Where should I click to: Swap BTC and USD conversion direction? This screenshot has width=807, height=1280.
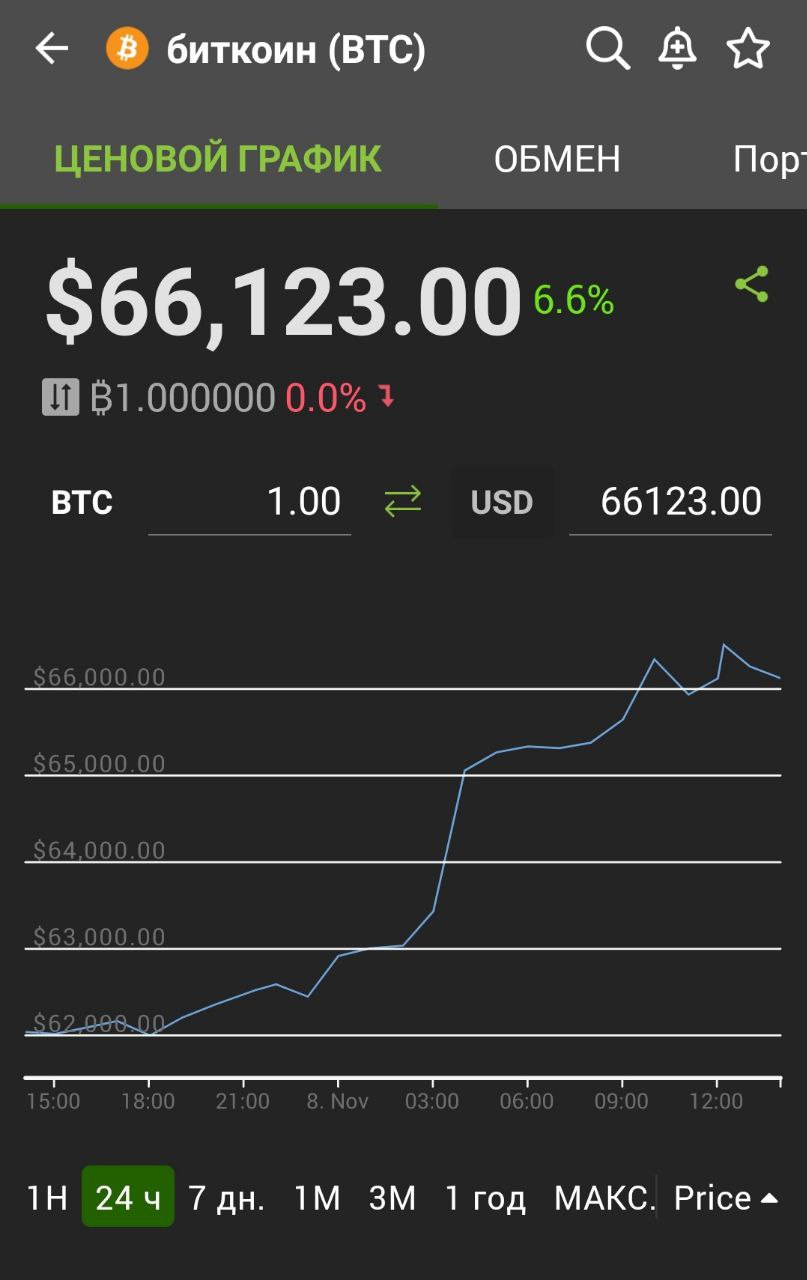pyautogui.click(x=403, y=502)
